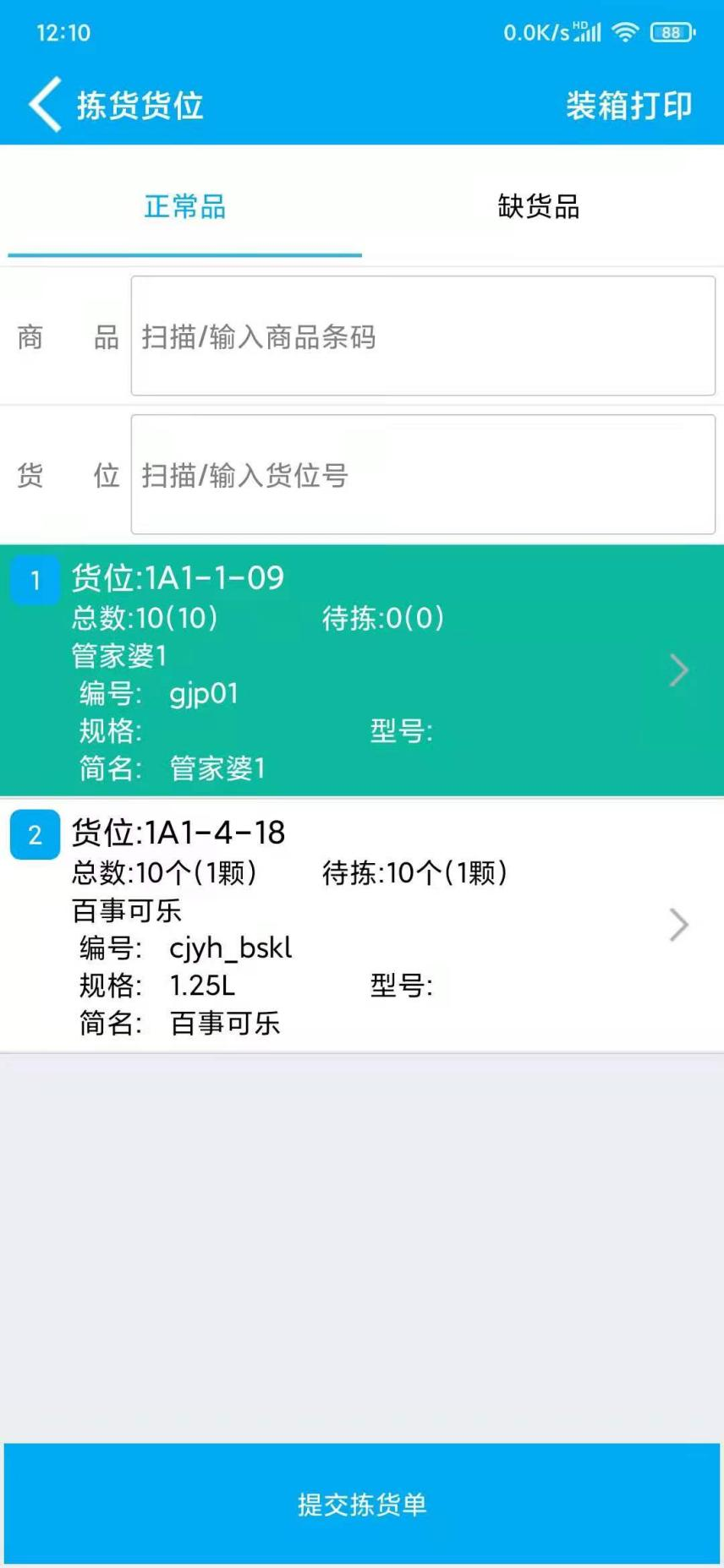Switch to the 缺货品 tab

click(x=539, y=206)
